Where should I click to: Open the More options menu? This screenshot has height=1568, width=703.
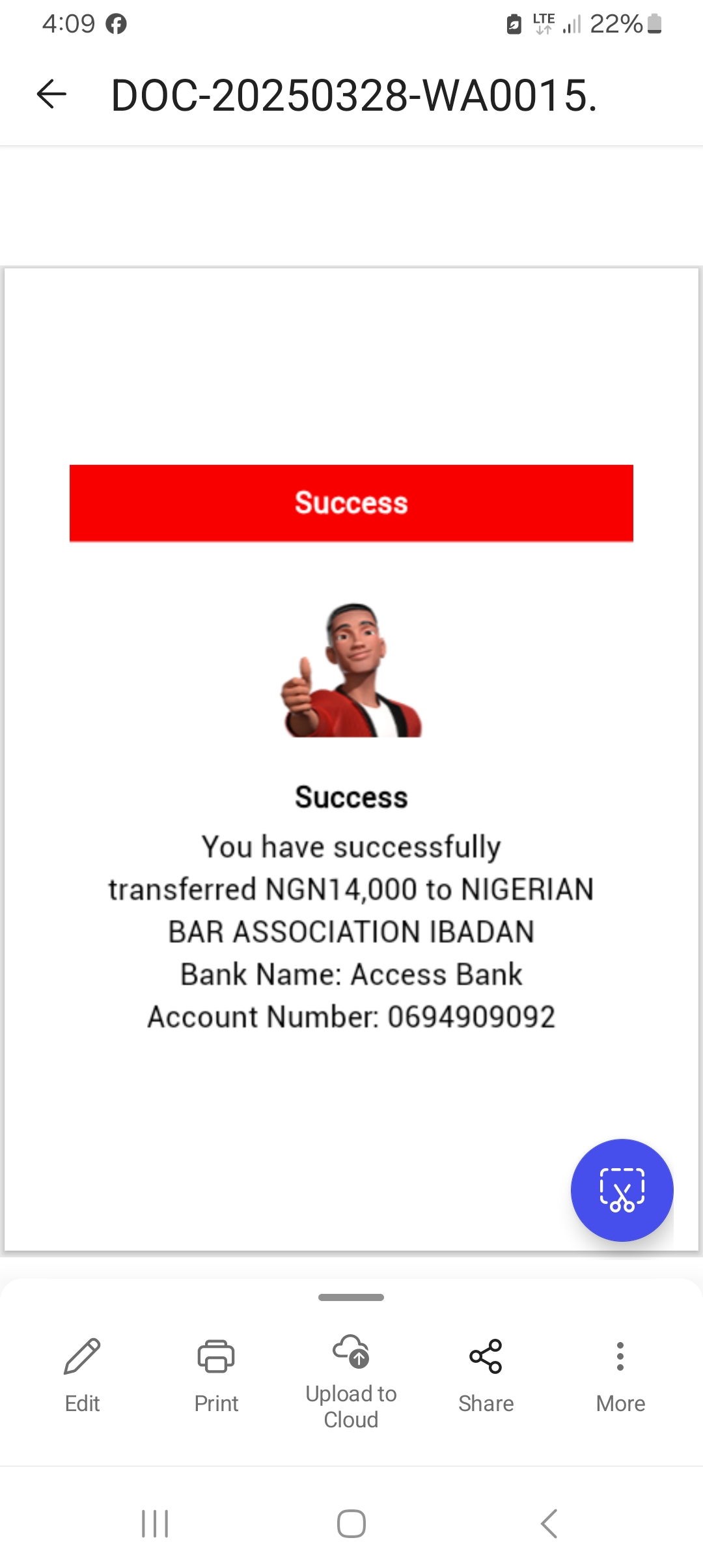pos(620,1374)
